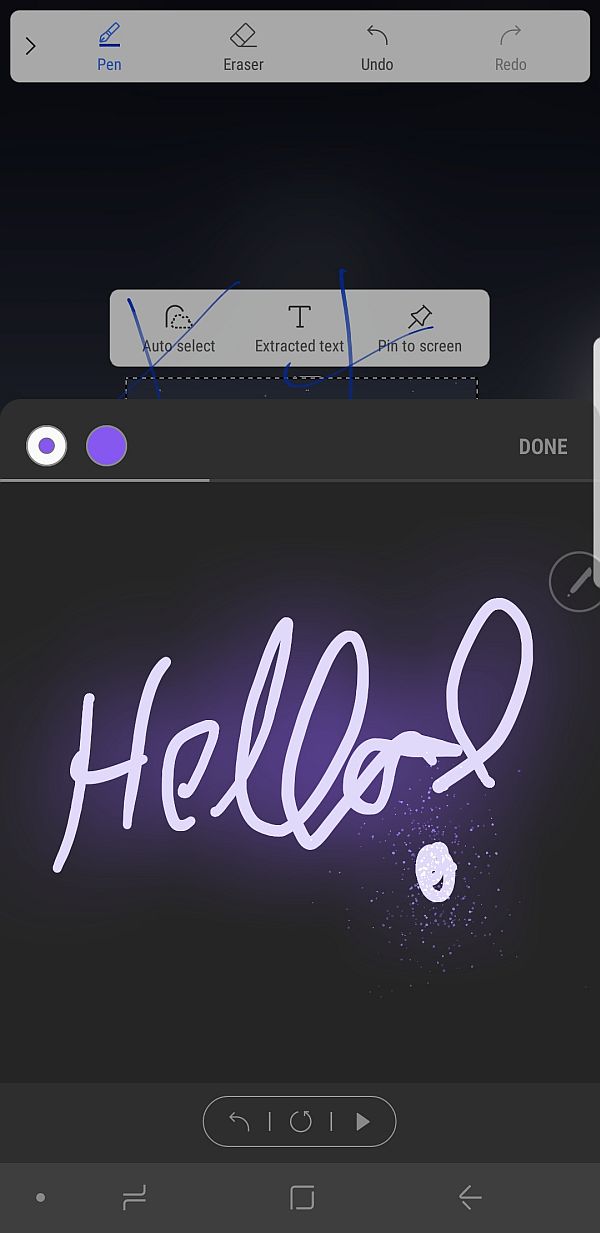This screenshot has width=600, height=1233.
Task: Undo the last screen-write stroke
Action: tap(377, 47)
